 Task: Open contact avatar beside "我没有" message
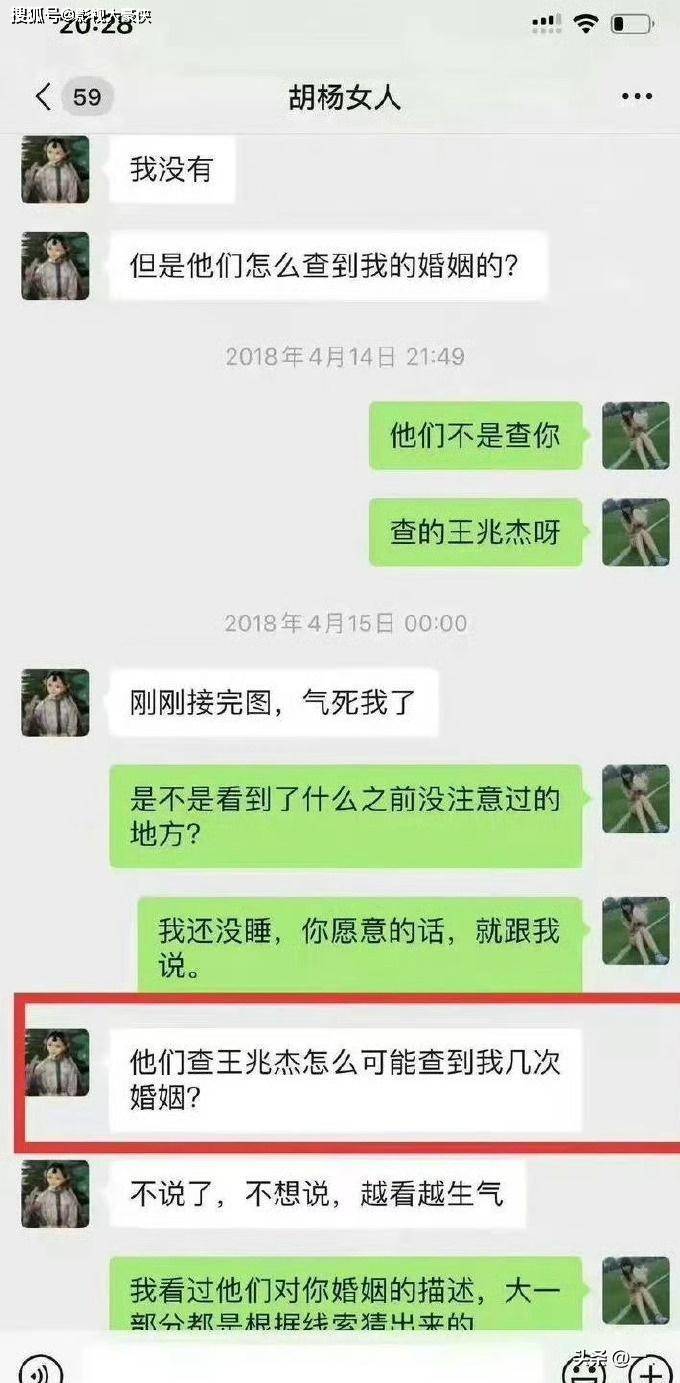tap(56, 170)
